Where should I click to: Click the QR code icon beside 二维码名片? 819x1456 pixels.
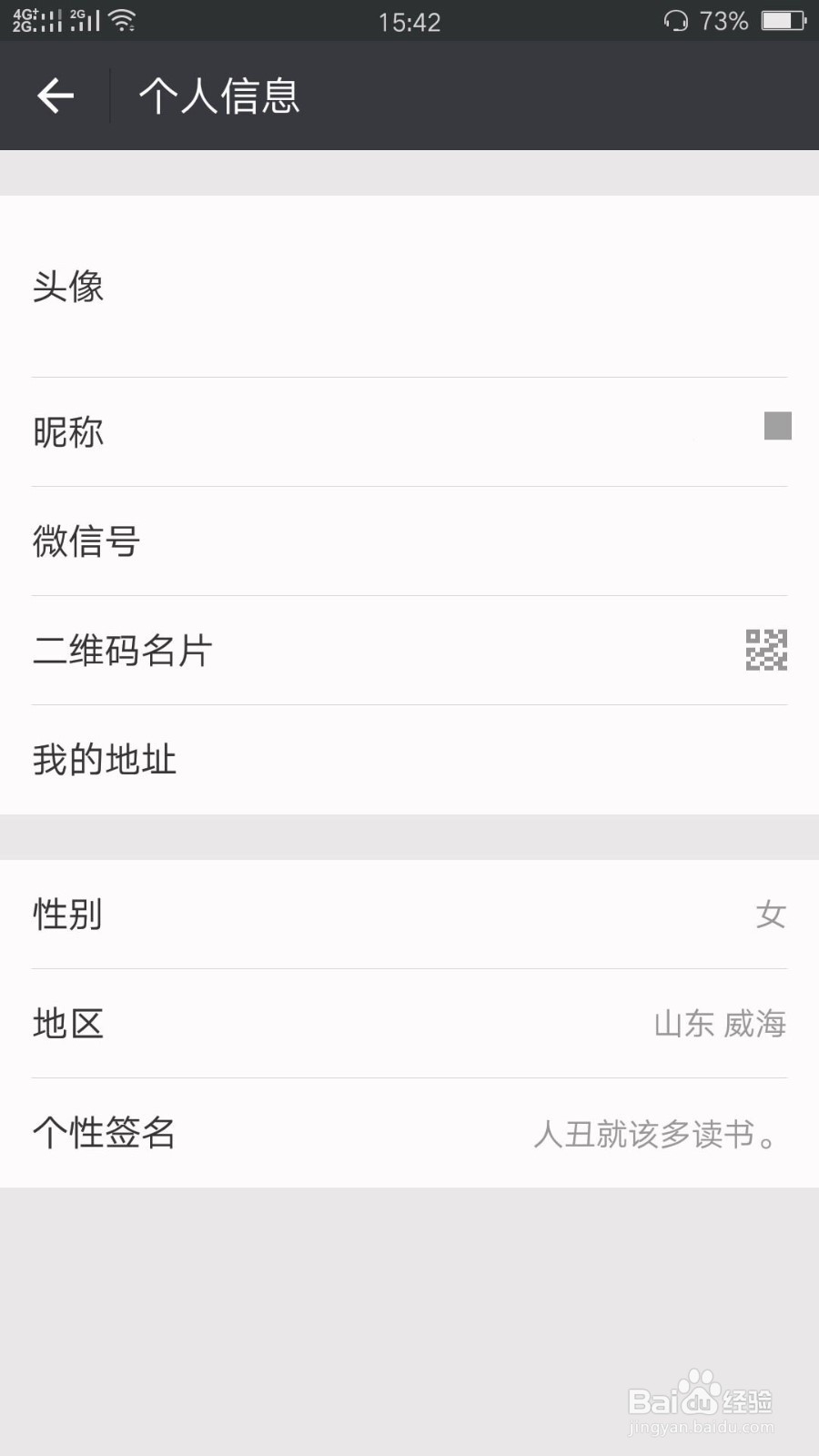pyautogui.click(x=769, y=652)
